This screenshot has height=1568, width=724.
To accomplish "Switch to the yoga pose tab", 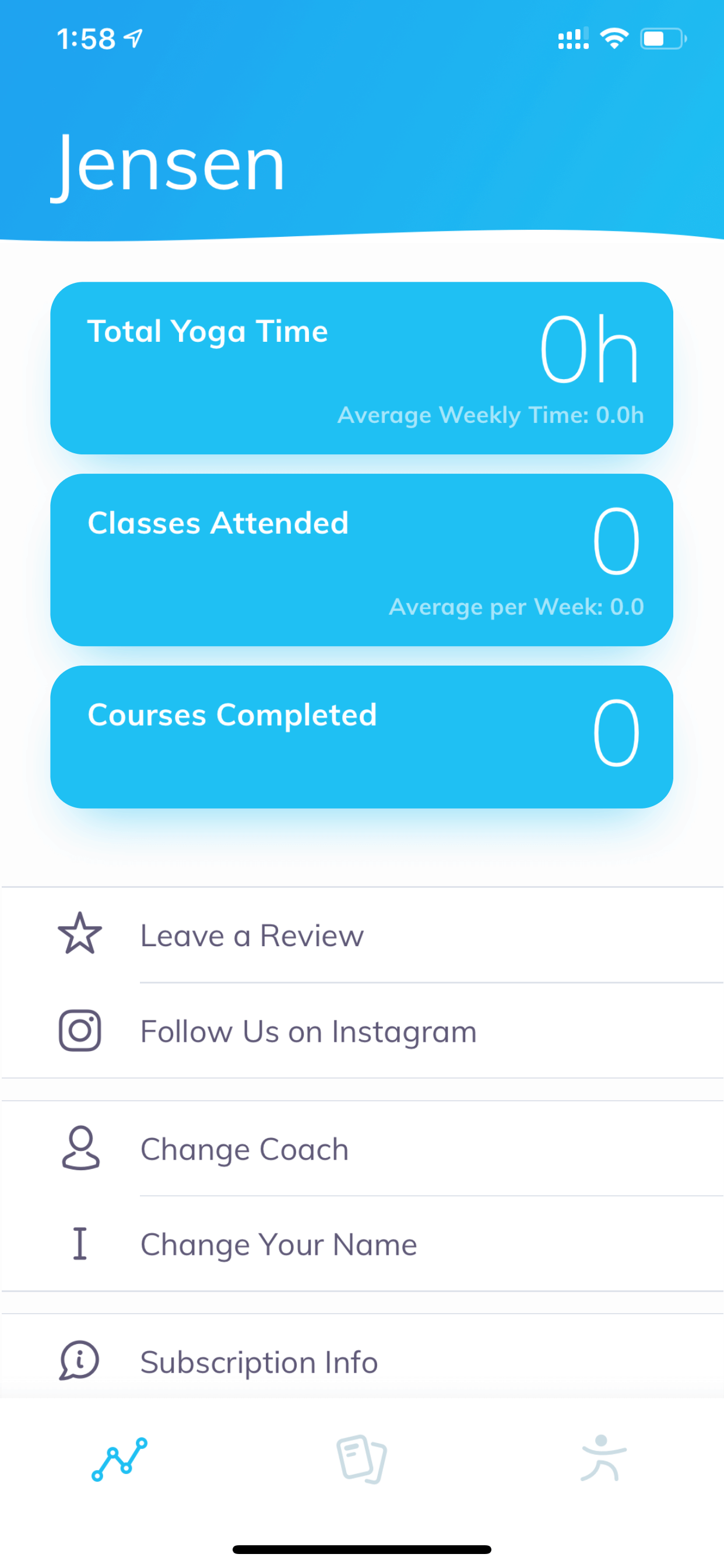I will click(x=603, y=1458).
